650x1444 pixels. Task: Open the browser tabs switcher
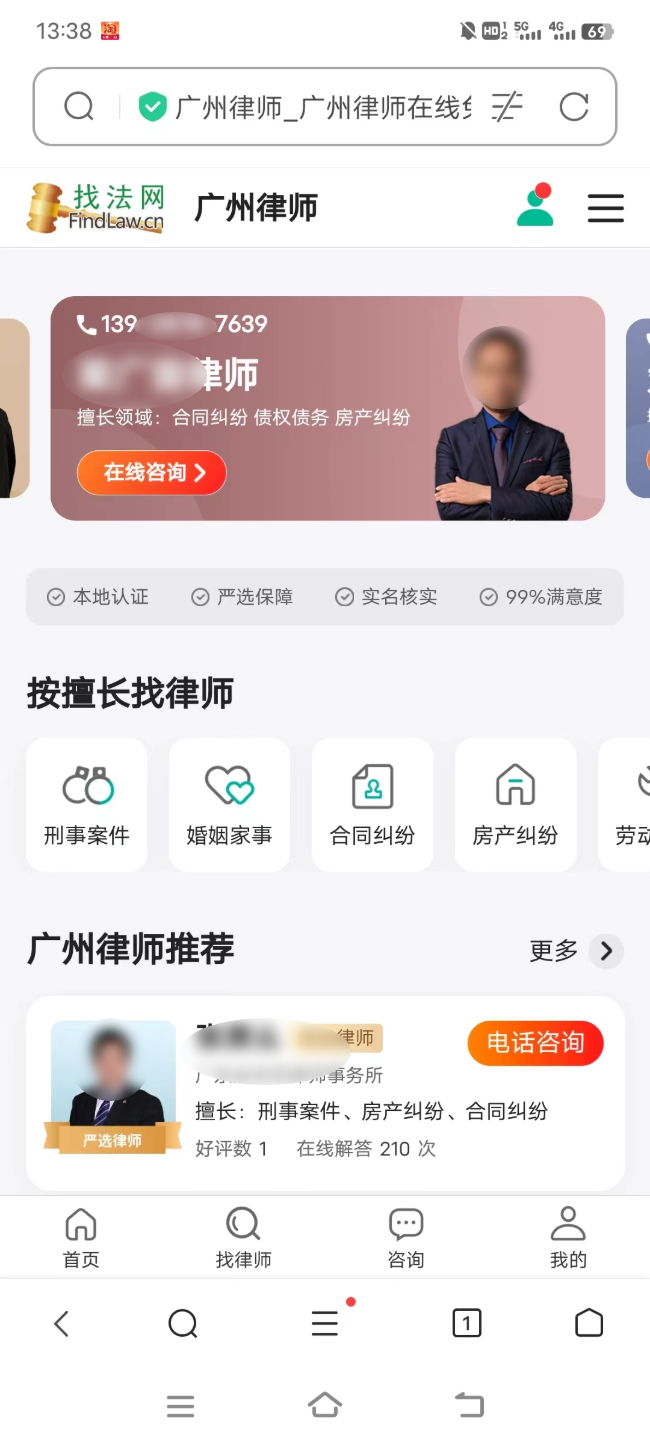pyautogui.click(x=466, y=1324)
